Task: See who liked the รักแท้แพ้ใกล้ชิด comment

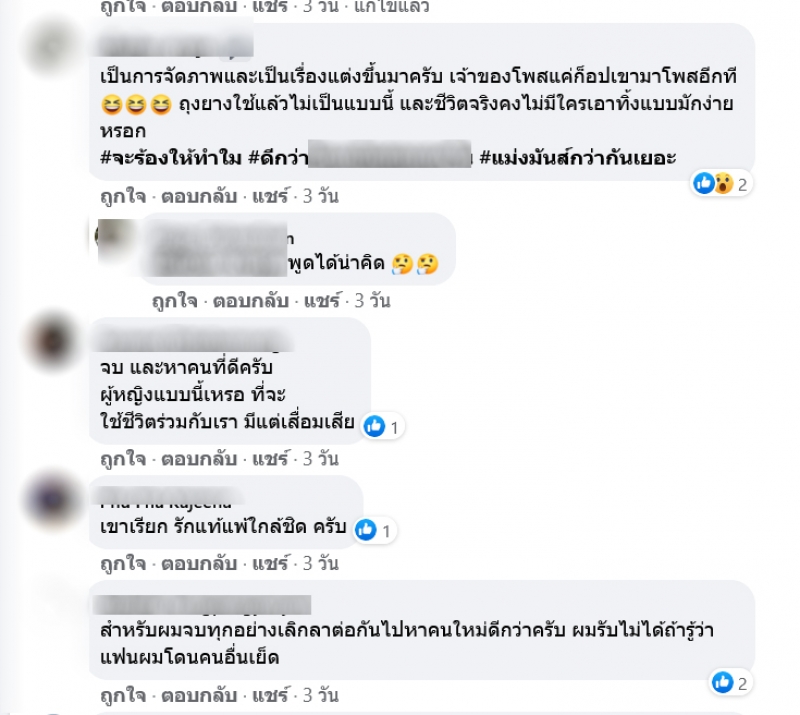Action: click(374, 530)
